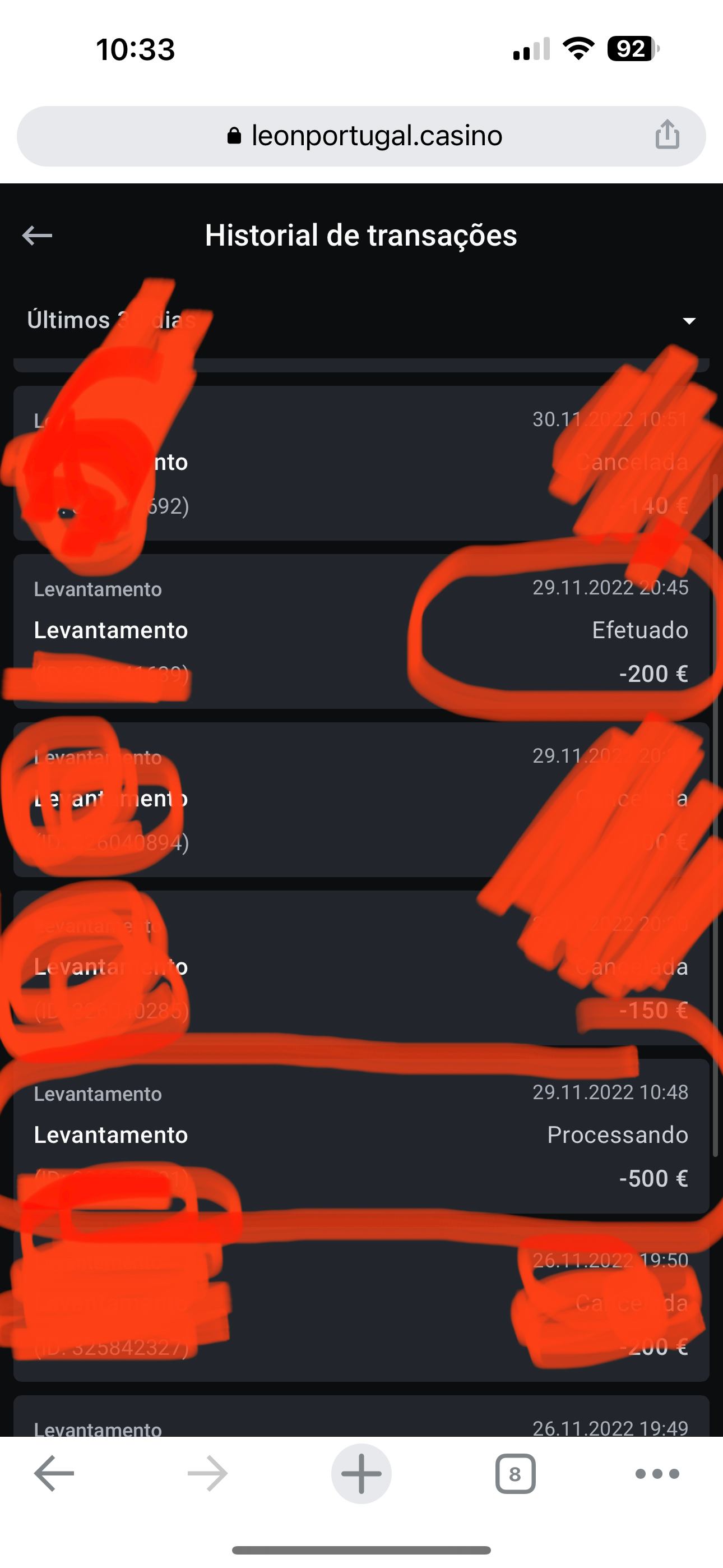Open a new browser tab
Image resolution: width=723 pixels, height=1568 pixels.
(x=361, y=1473)
